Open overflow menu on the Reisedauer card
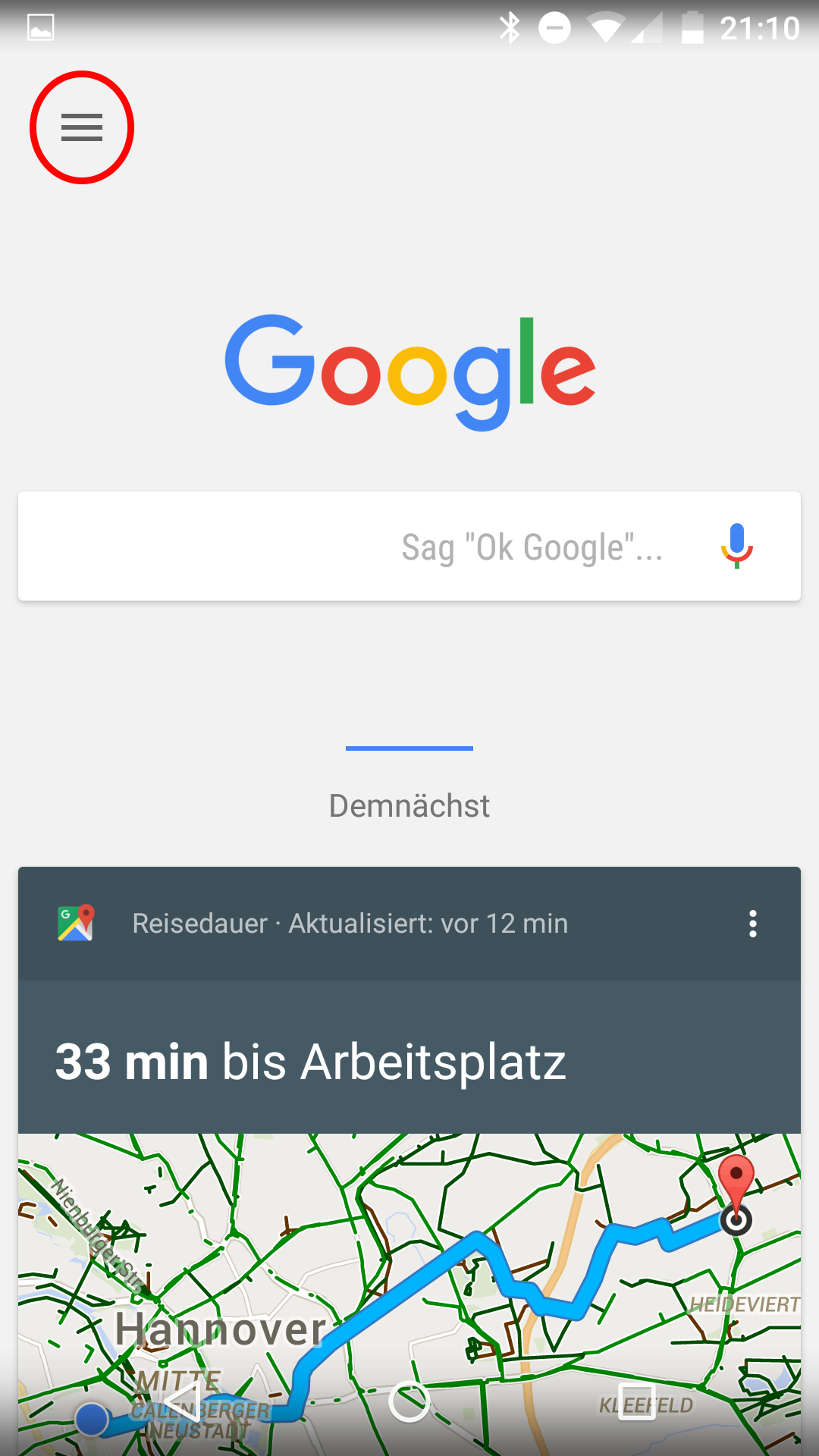 (752, 924)
